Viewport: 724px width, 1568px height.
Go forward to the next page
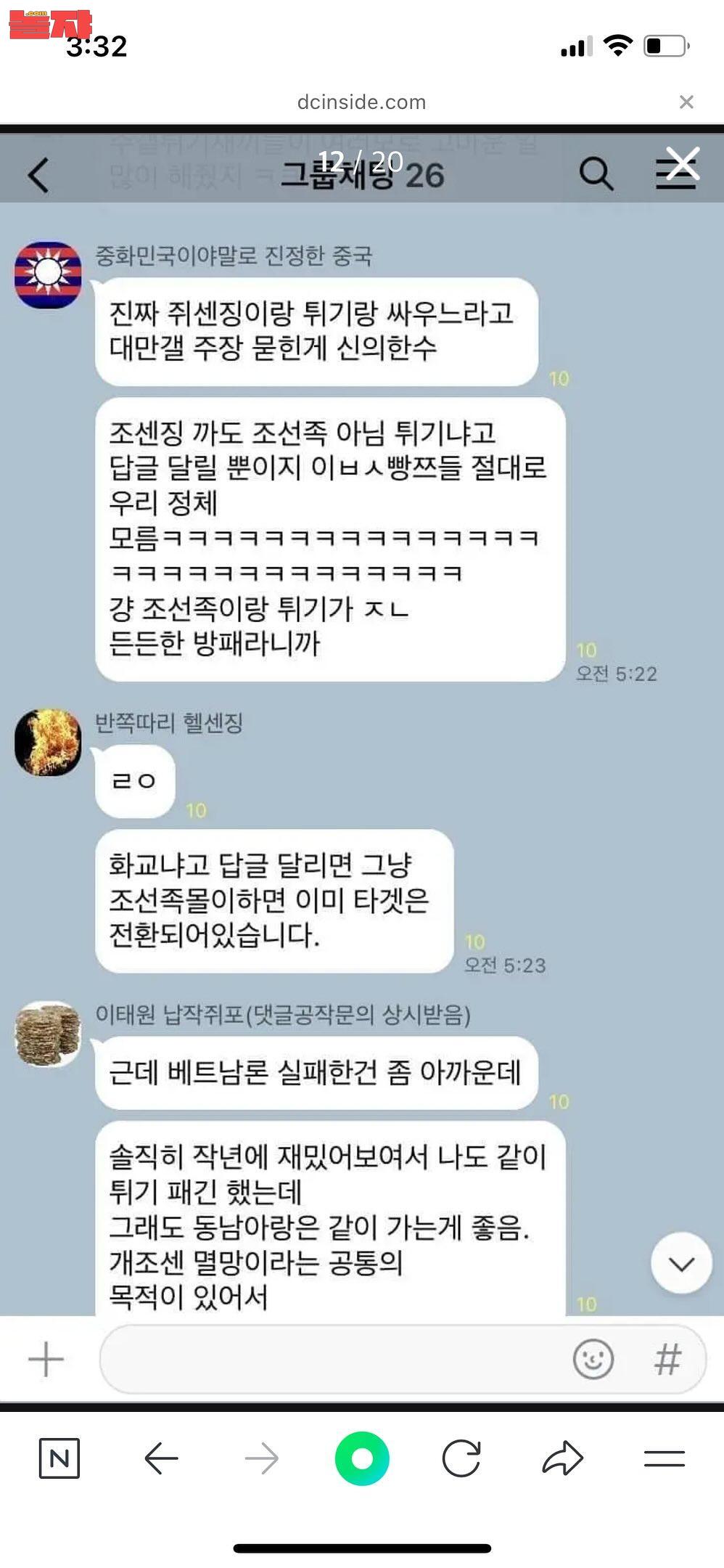point(261,1458)
